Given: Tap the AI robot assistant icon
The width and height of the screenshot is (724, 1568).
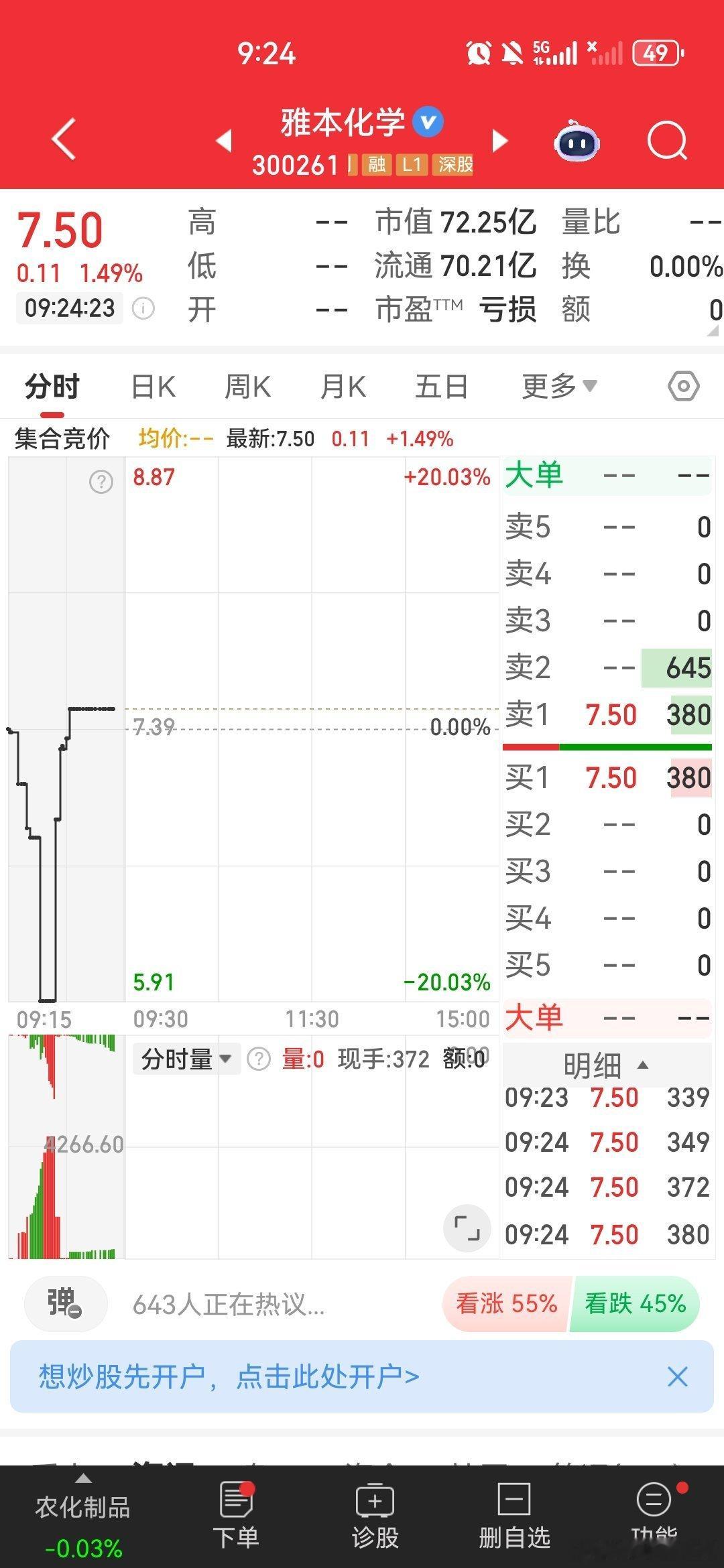Looking at the screenshot, I should [578, 140].
